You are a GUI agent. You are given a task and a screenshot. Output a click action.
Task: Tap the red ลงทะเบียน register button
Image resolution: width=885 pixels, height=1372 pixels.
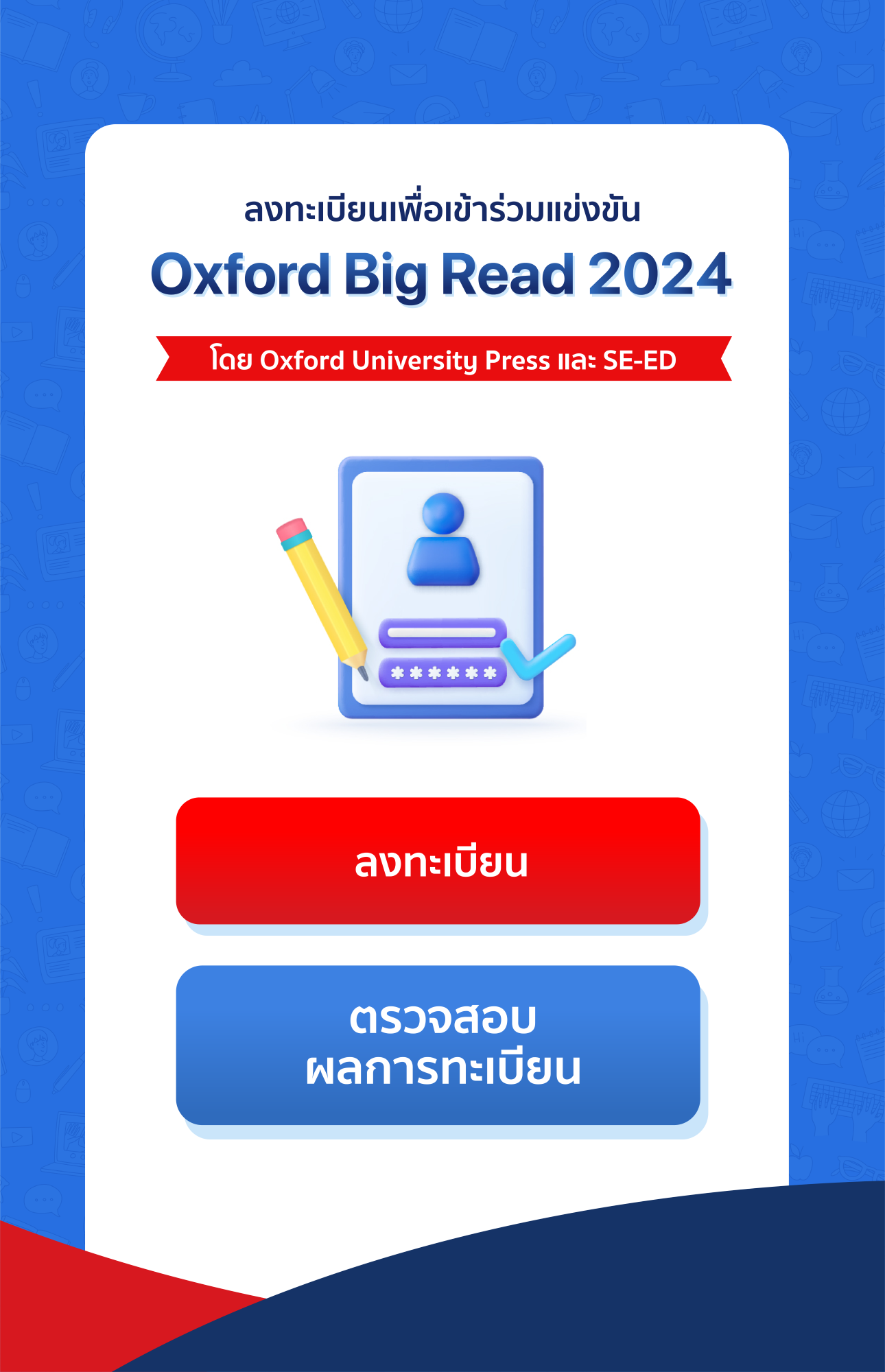pos(438,860)
